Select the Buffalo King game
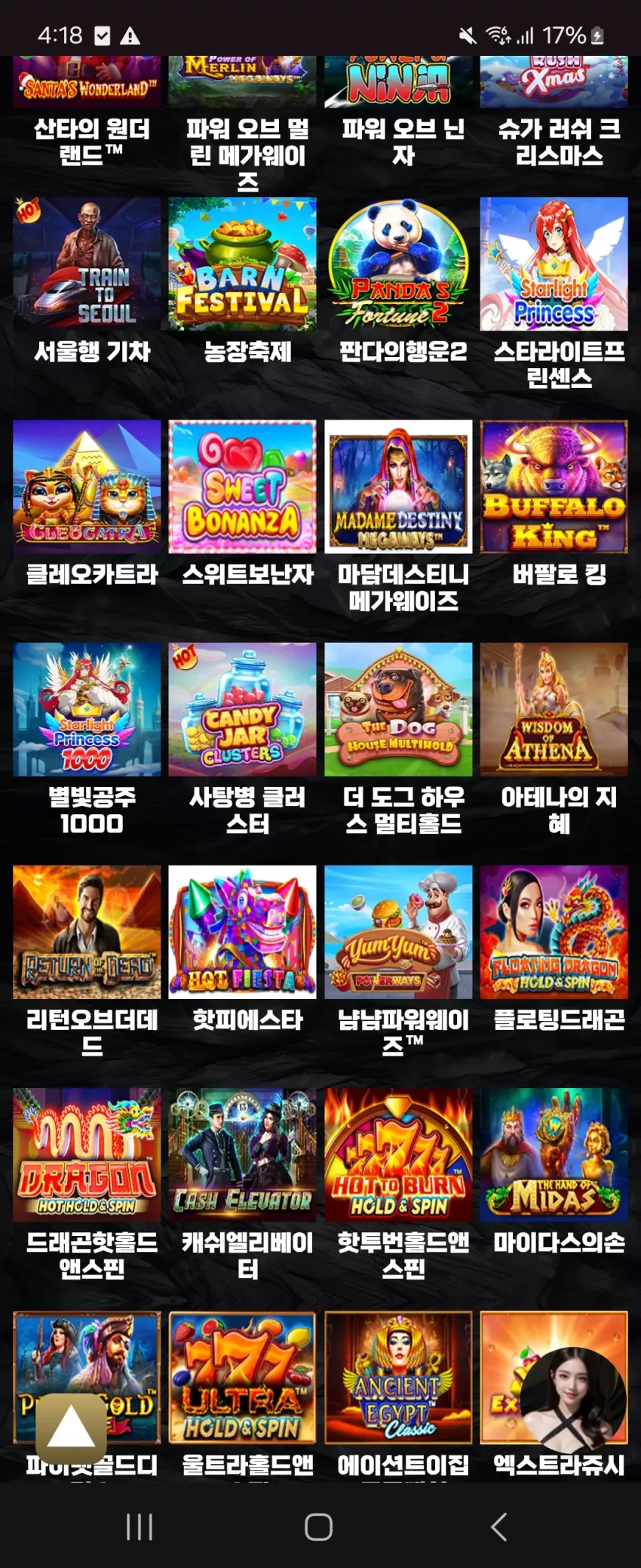Image resolution: width=641 pixels, height=1568 pixels. (554, 487)
